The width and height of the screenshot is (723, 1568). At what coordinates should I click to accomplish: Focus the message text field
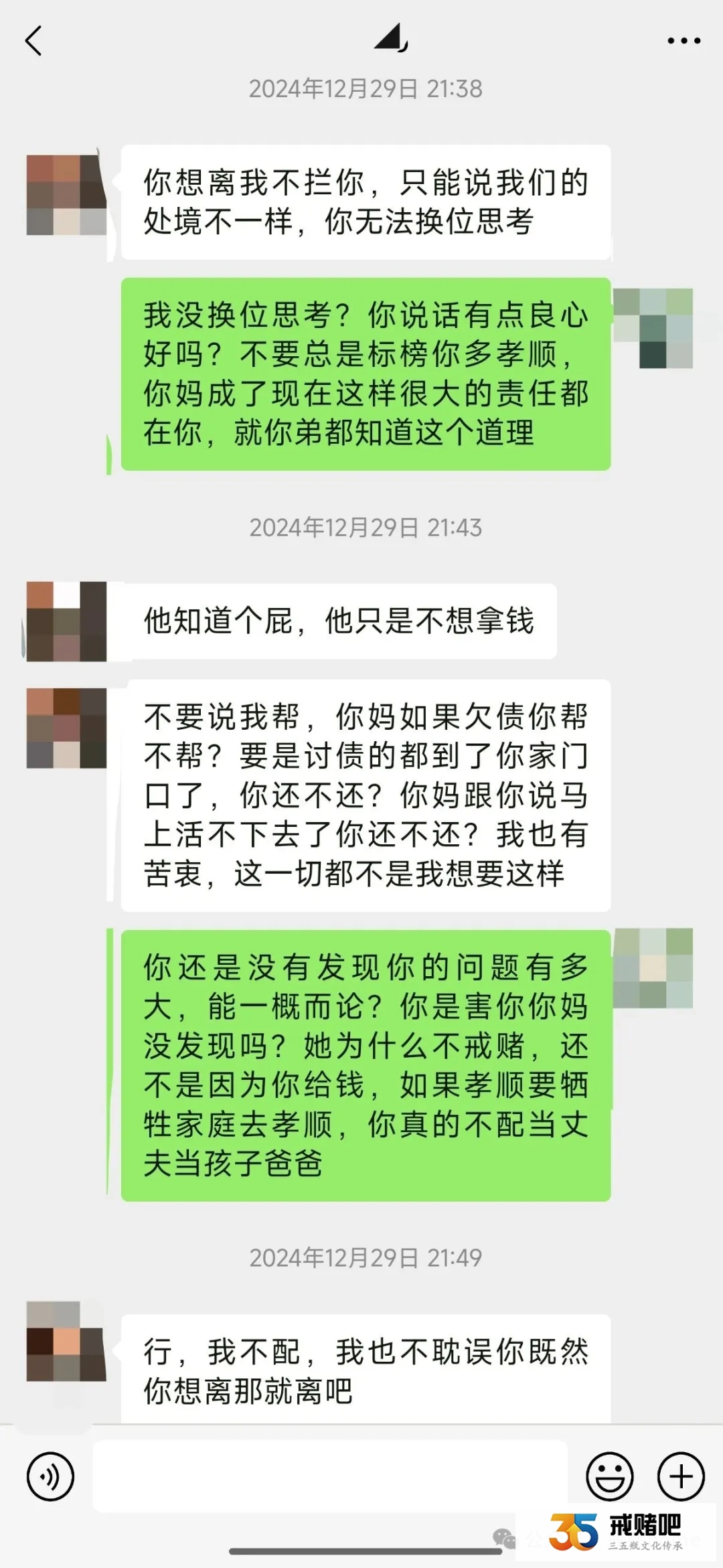click(x=329, y=1476)
